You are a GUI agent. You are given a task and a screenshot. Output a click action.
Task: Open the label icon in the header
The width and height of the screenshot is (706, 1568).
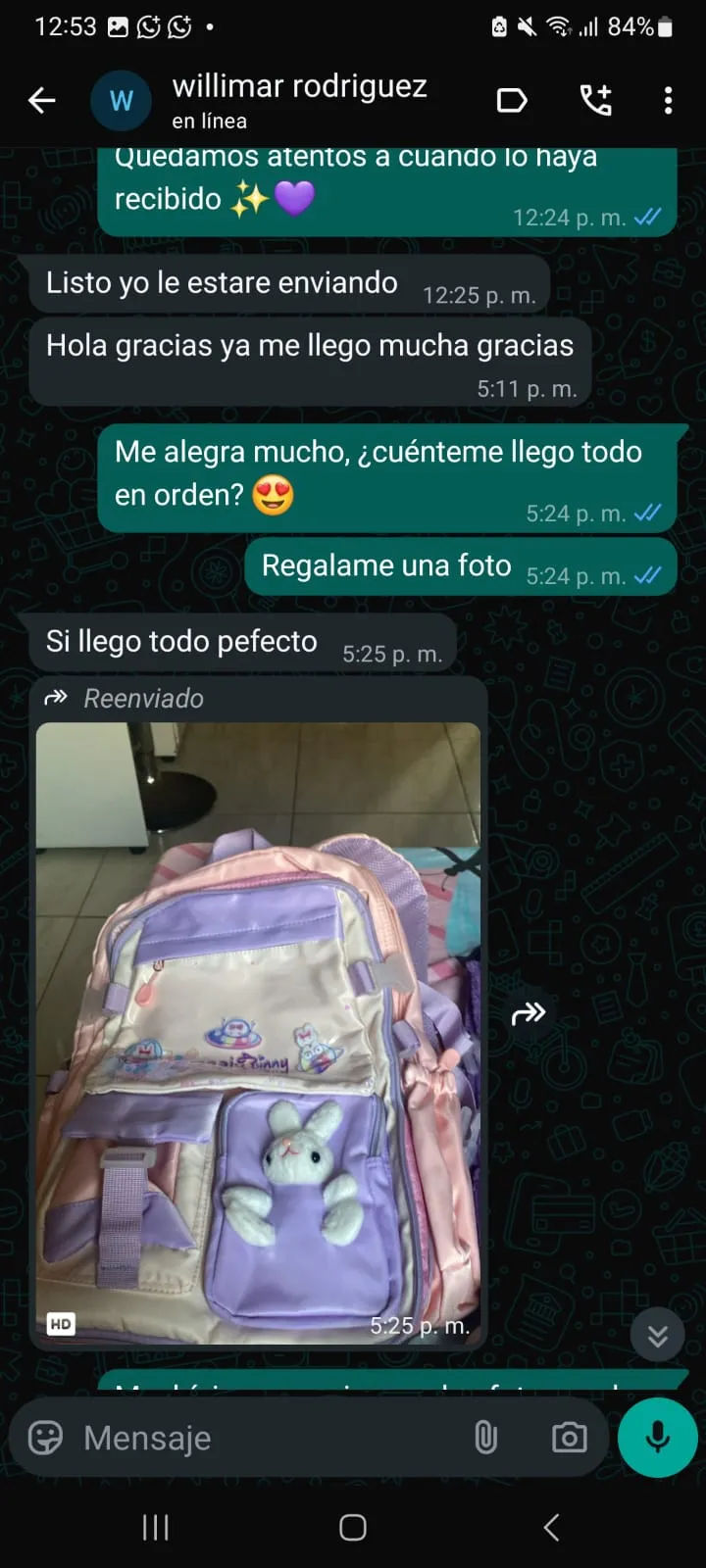pyautogui.click(x=512, y=100)
